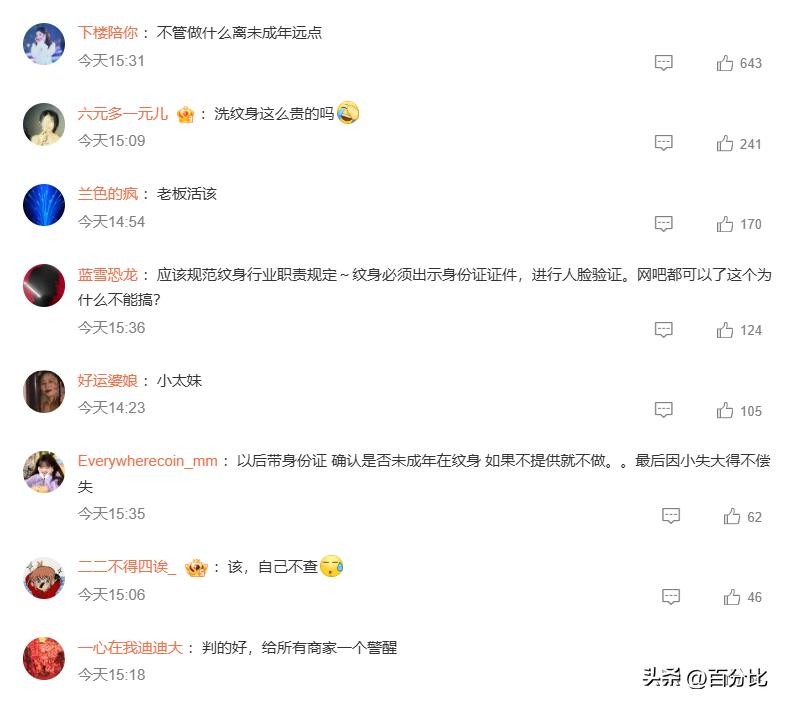Like Everywherecoin_mm's comment

point(732,517)
